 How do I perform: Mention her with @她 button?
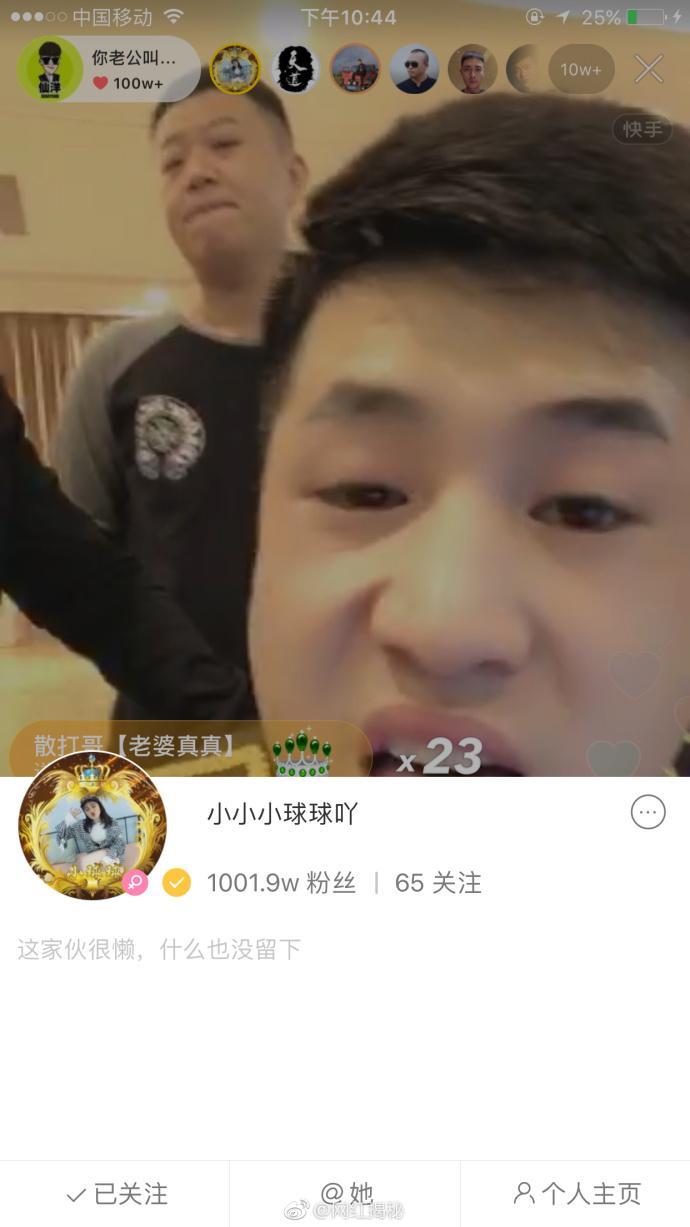pos(345,1193)
